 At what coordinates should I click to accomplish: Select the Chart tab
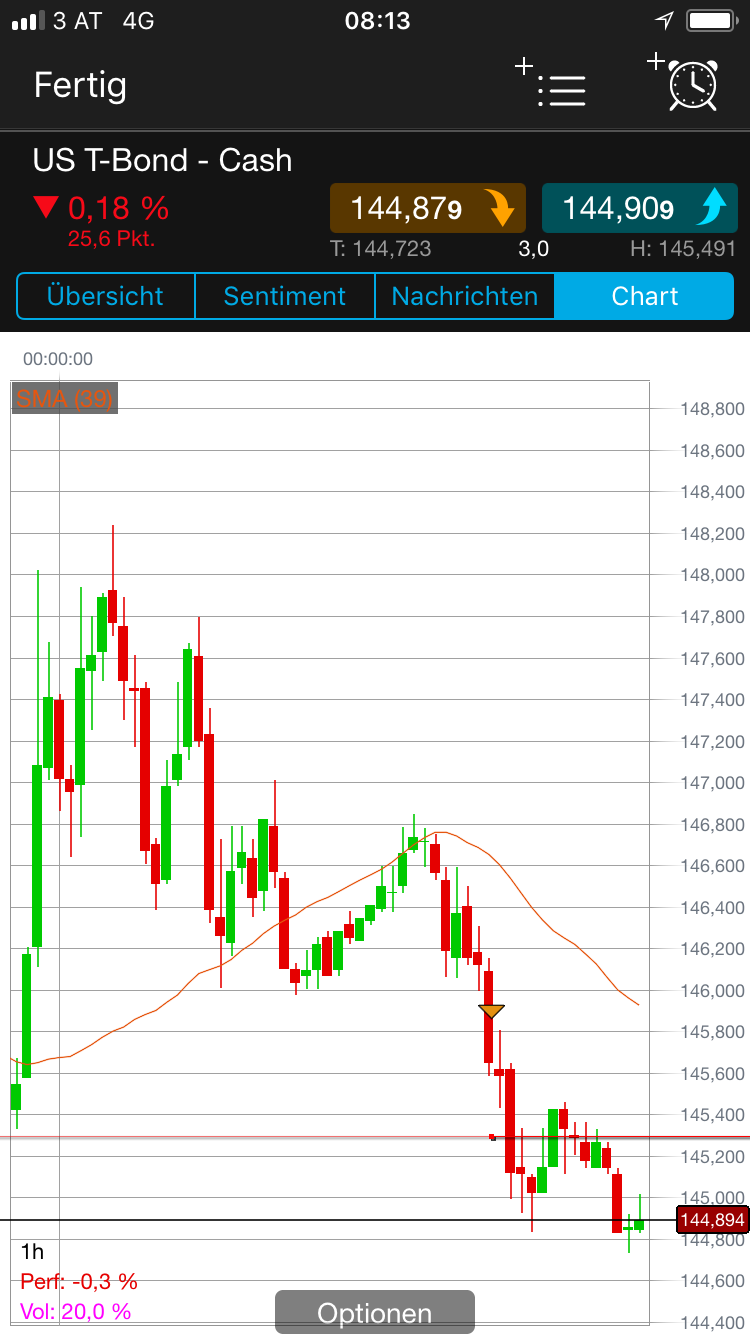tap(644, 296)
